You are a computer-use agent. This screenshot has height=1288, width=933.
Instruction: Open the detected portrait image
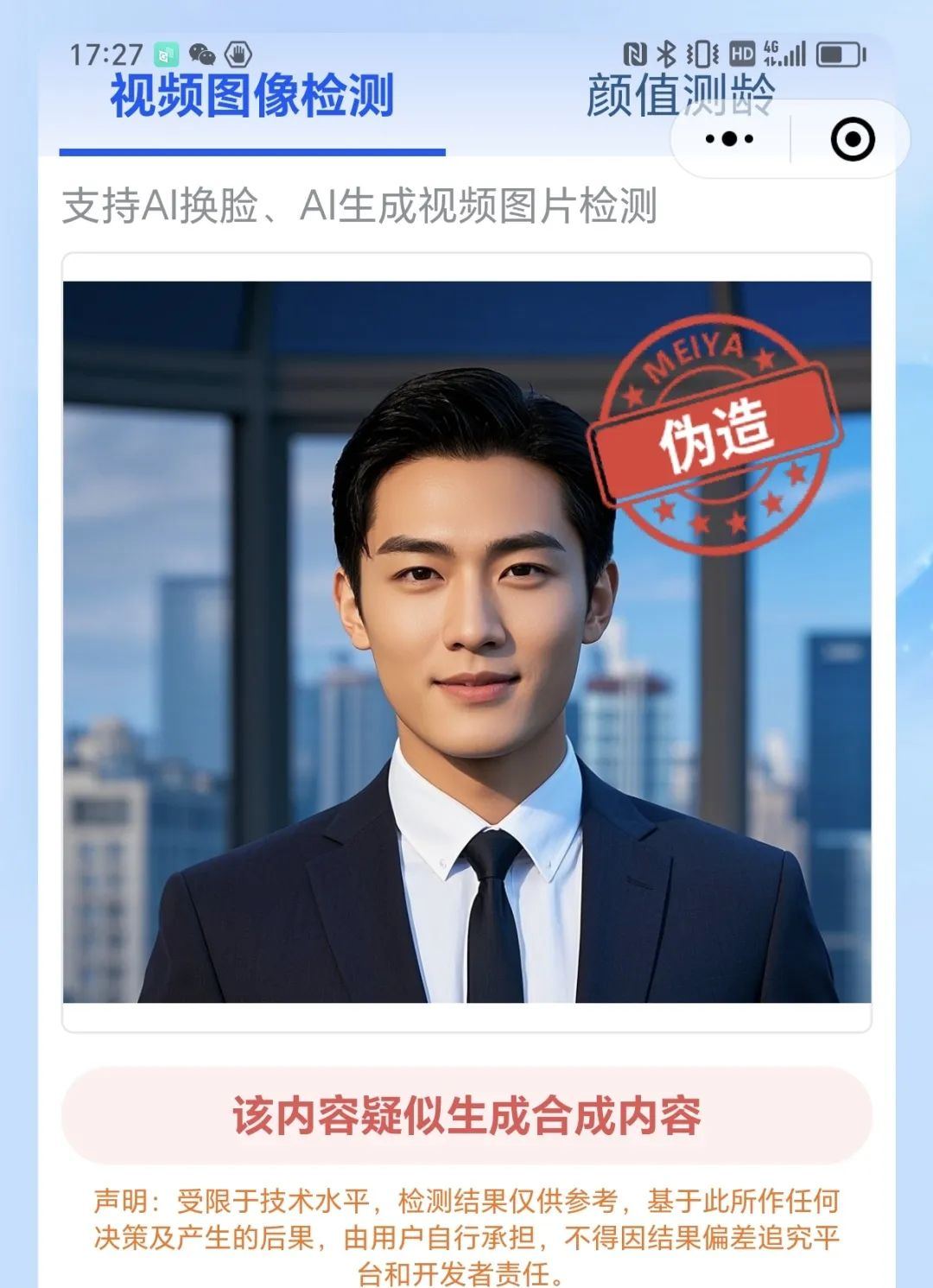coord(466,641)
